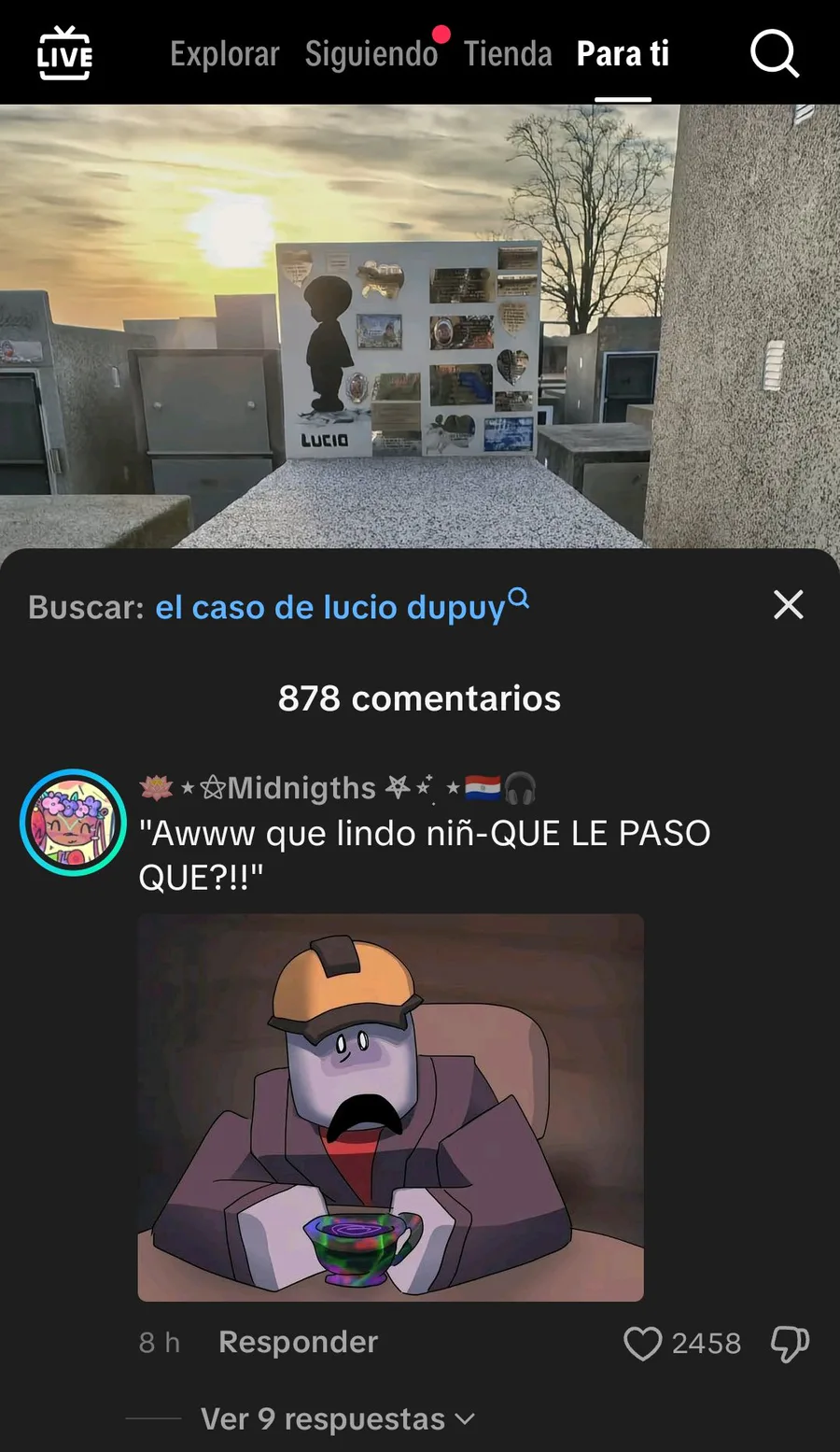Select the Para ti tab

(623, 54)
